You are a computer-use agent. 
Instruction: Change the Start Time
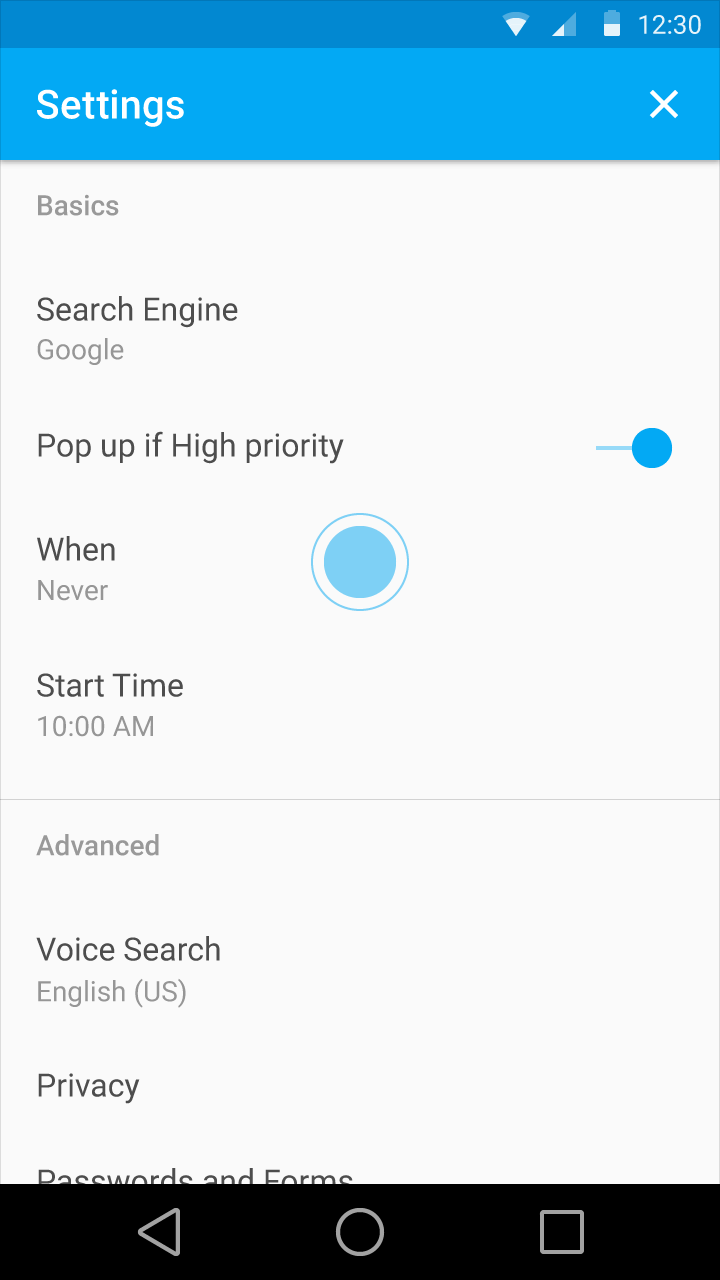[360, 705]
